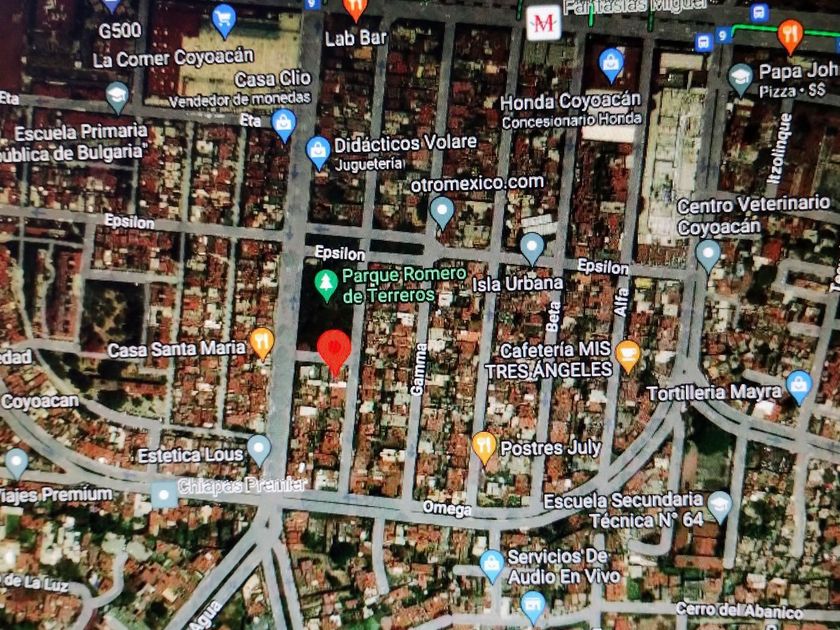Tap the Estetica Lous location pin
The width and height of the screenshot is (840, 630).
tap(259, 450)
